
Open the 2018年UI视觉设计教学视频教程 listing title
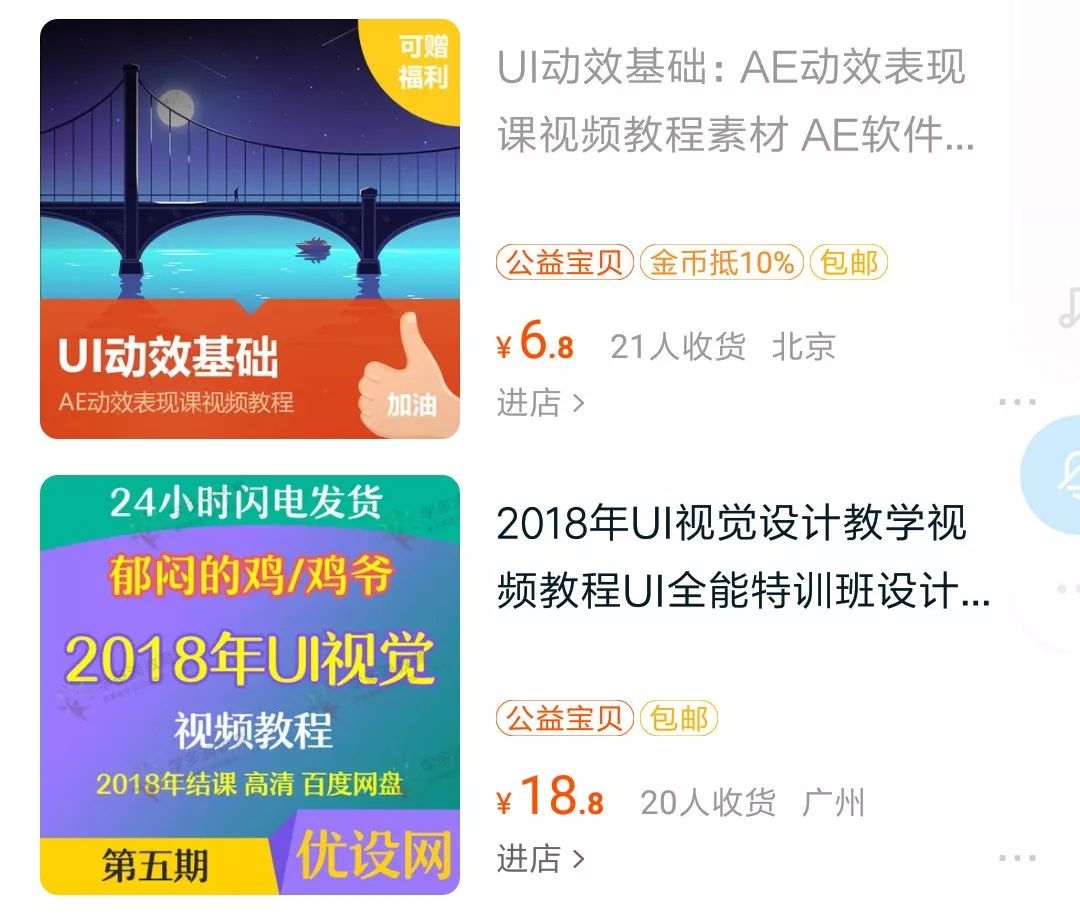pyautogui.click(x=743, y=558)
